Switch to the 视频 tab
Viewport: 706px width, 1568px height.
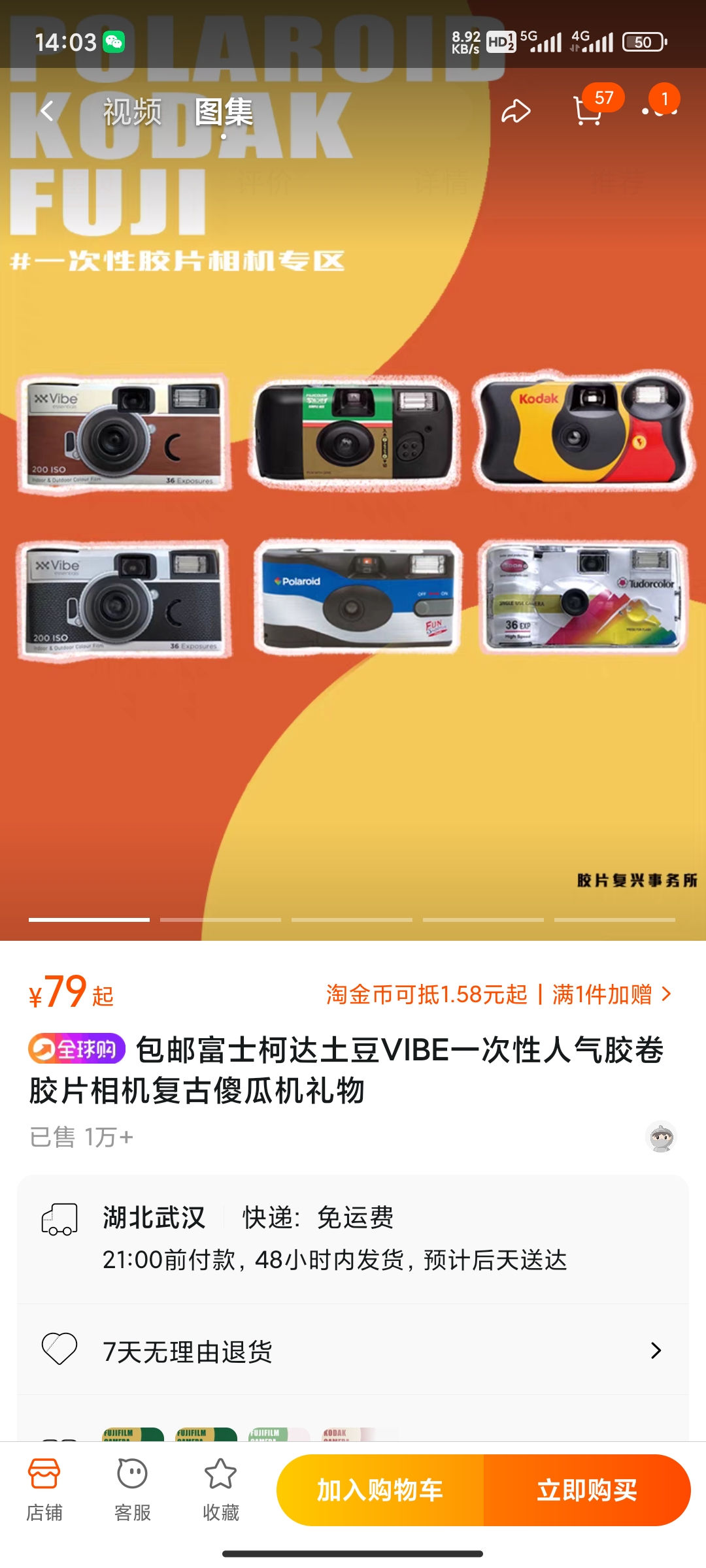(x=132, y=112)
